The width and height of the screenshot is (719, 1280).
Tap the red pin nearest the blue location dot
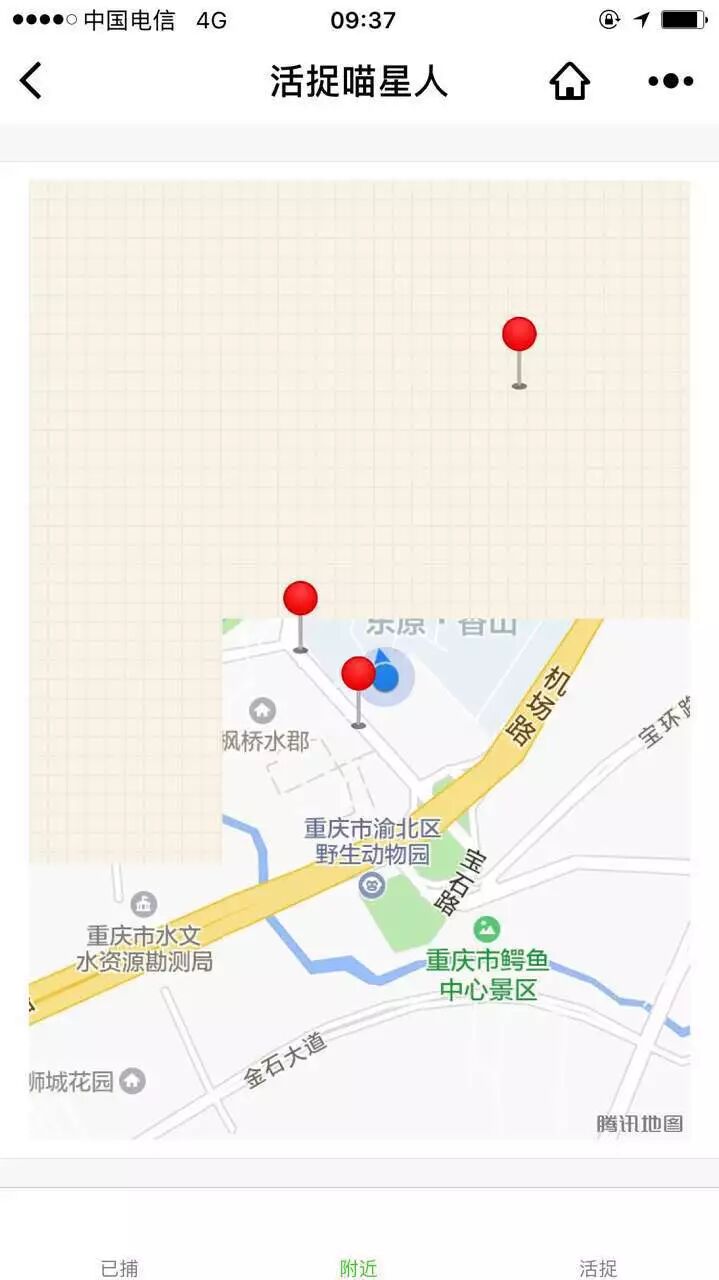[358, 675]
